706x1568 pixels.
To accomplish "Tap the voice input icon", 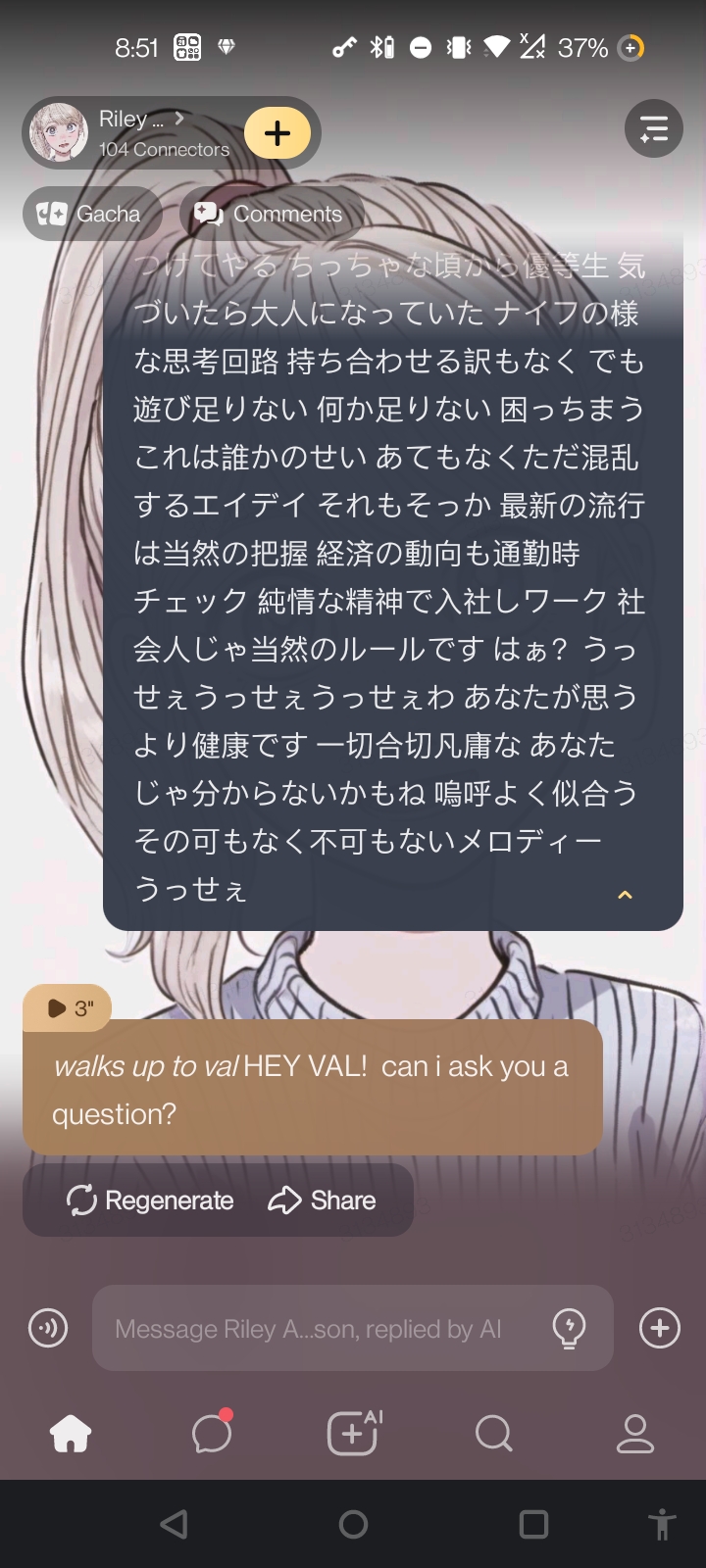I will click(48, 1329).
